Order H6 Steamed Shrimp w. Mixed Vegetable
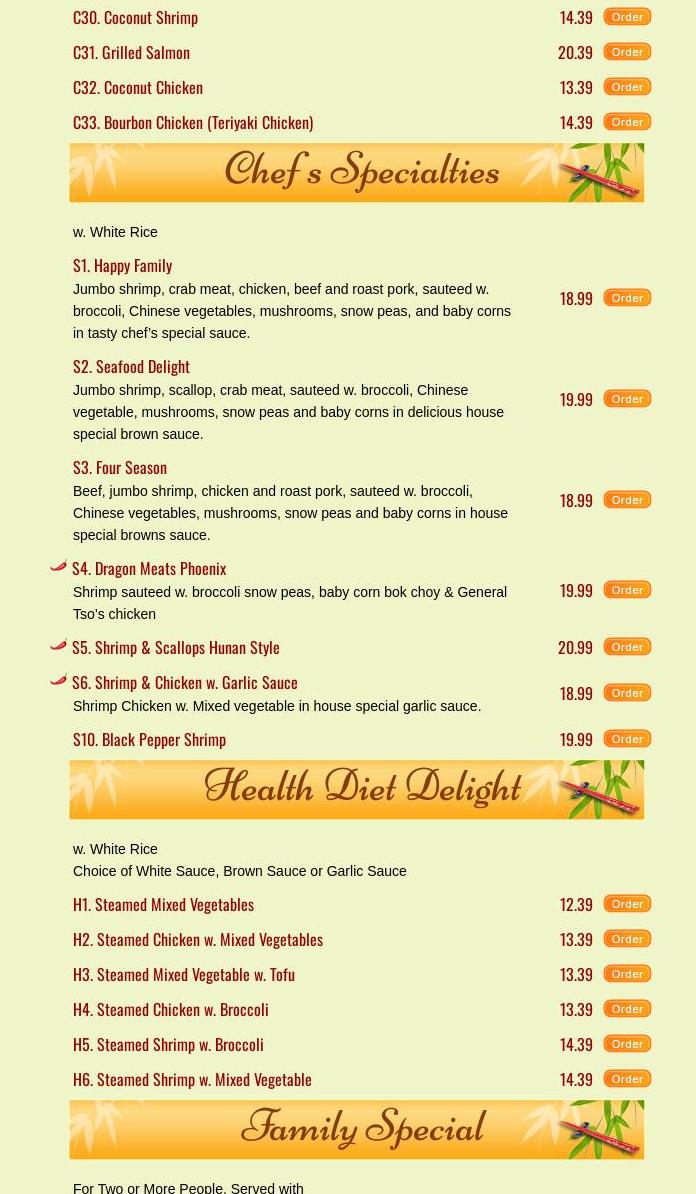This screenshot has width=696, height=1194. pyautogui.click(x=627, y=1079)
